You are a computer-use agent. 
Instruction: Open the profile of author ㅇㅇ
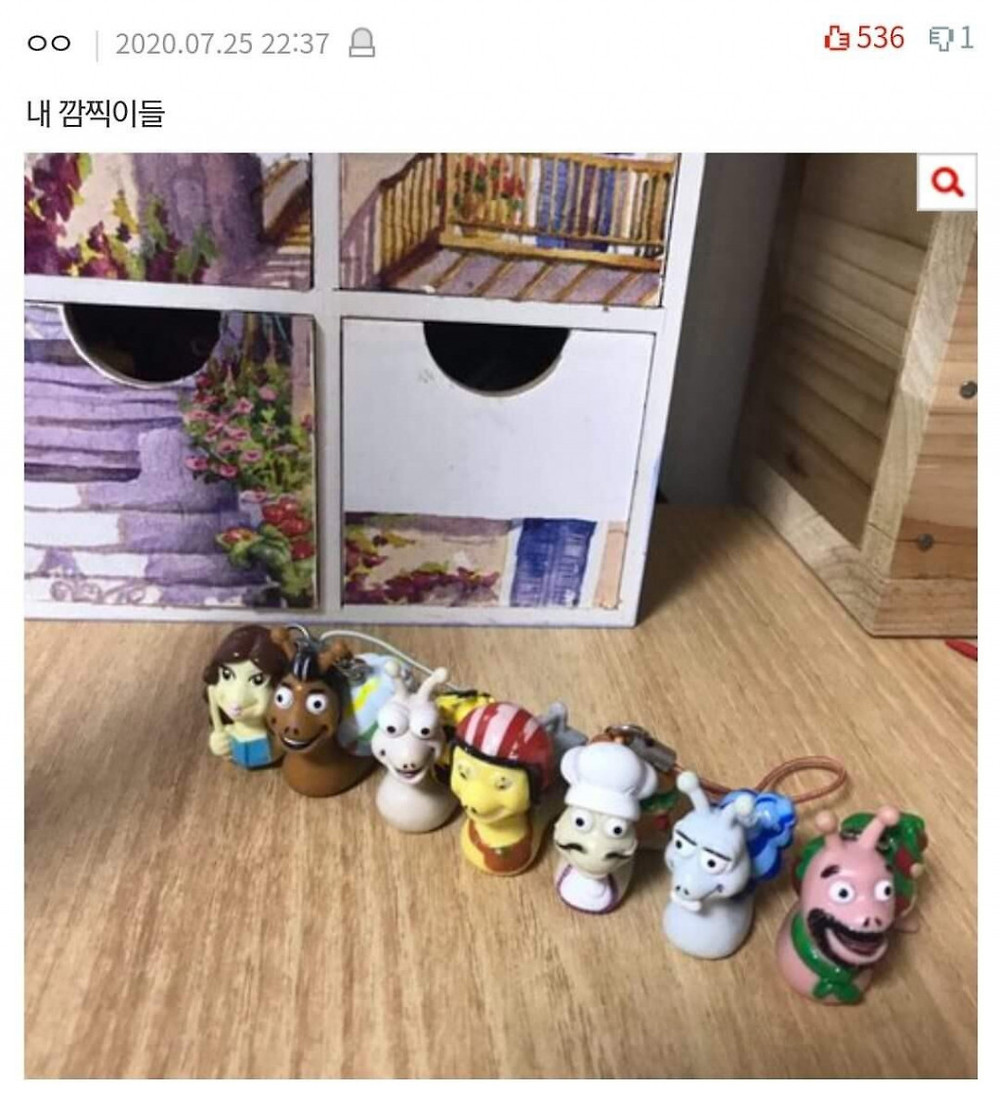tap(50, 45)
